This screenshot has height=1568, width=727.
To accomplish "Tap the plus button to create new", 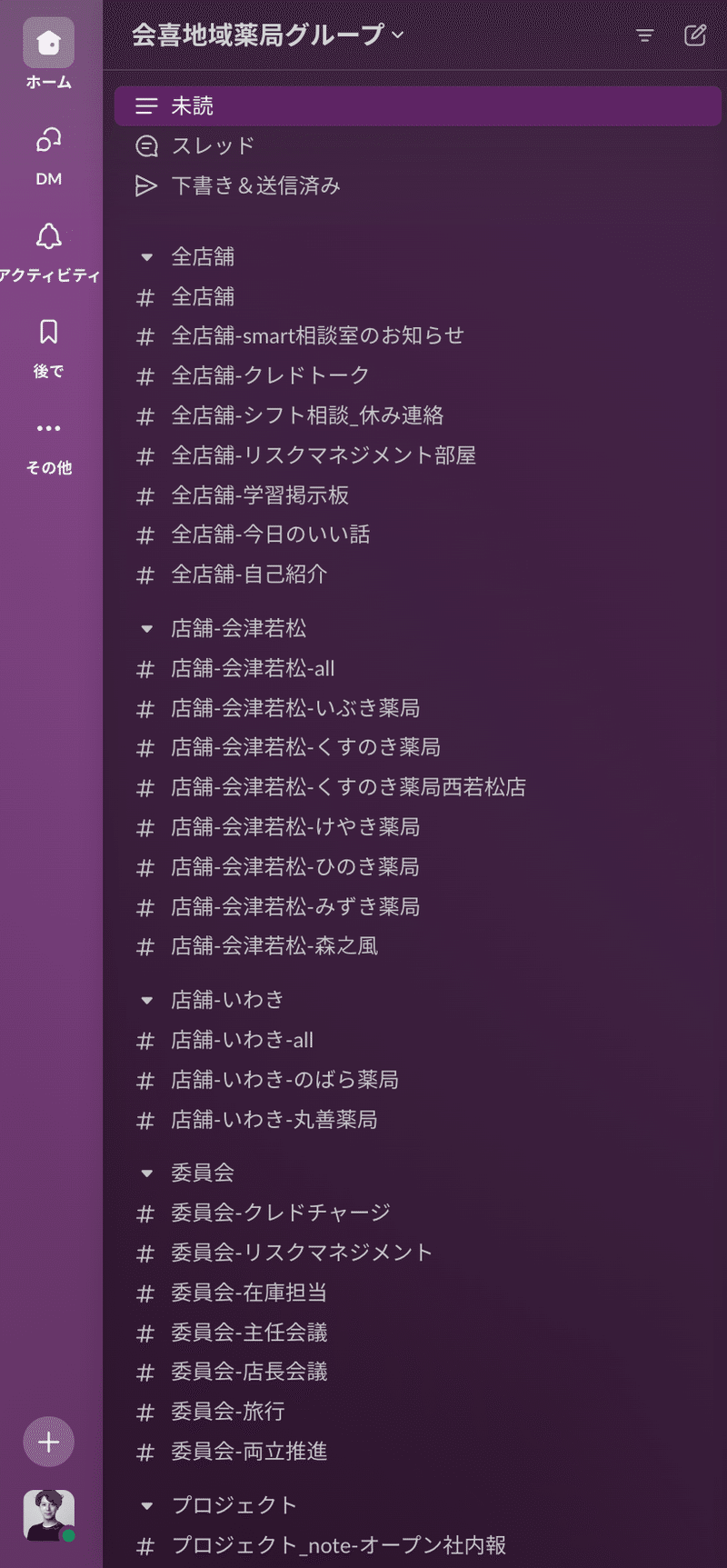I will point(49,1442).
